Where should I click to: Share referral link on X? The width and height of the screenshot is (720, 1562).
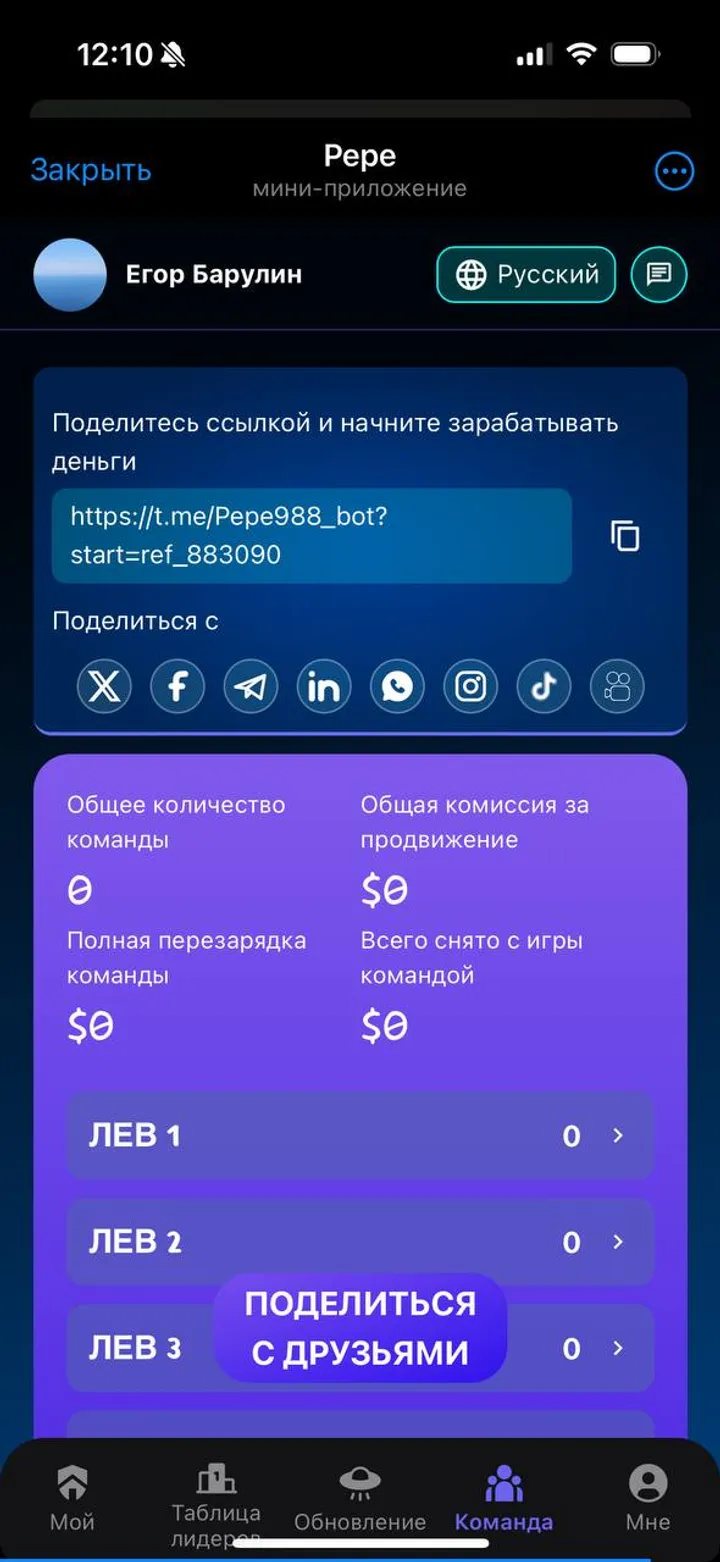104,686
